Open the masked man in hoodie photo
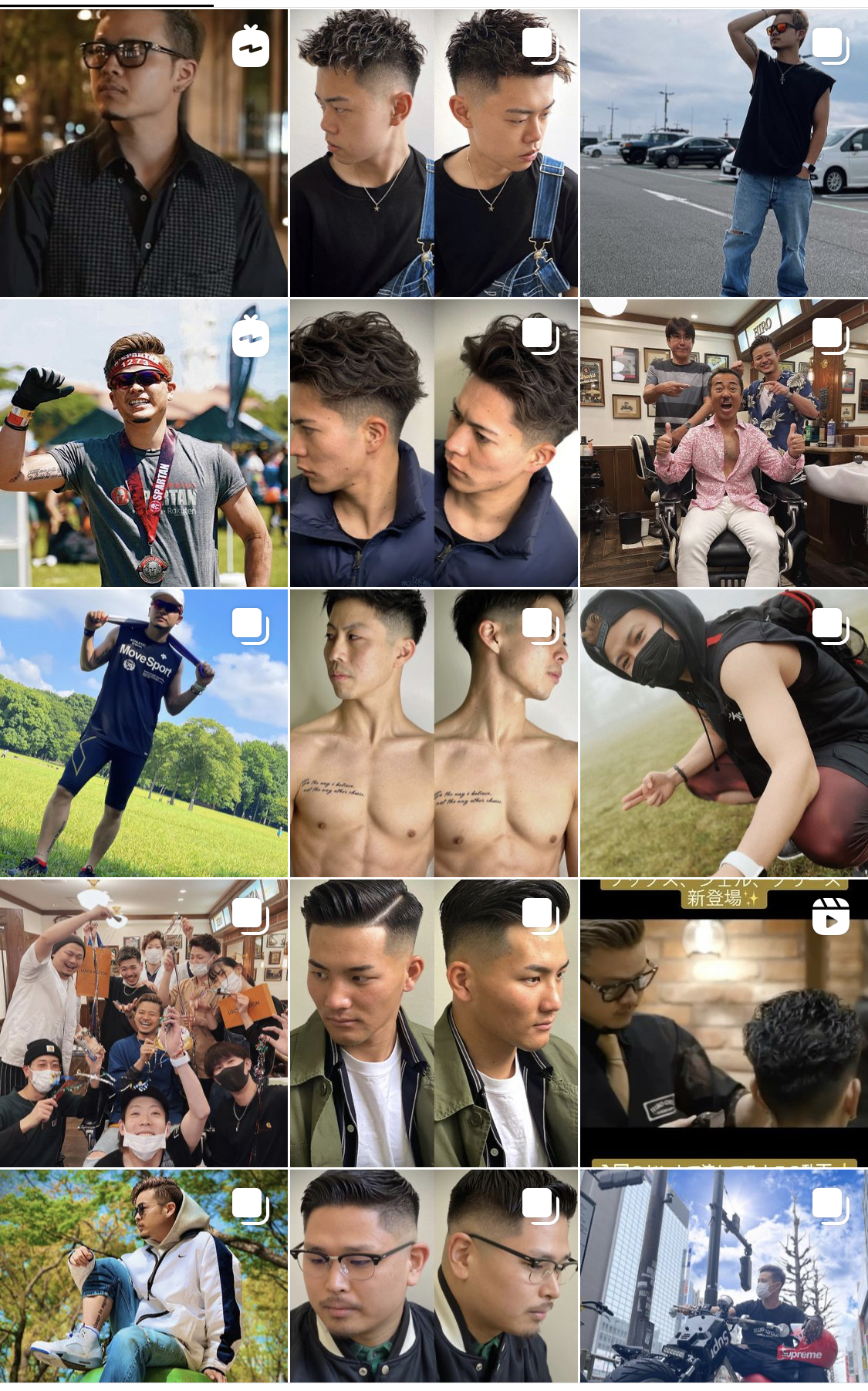 point(724,733)
